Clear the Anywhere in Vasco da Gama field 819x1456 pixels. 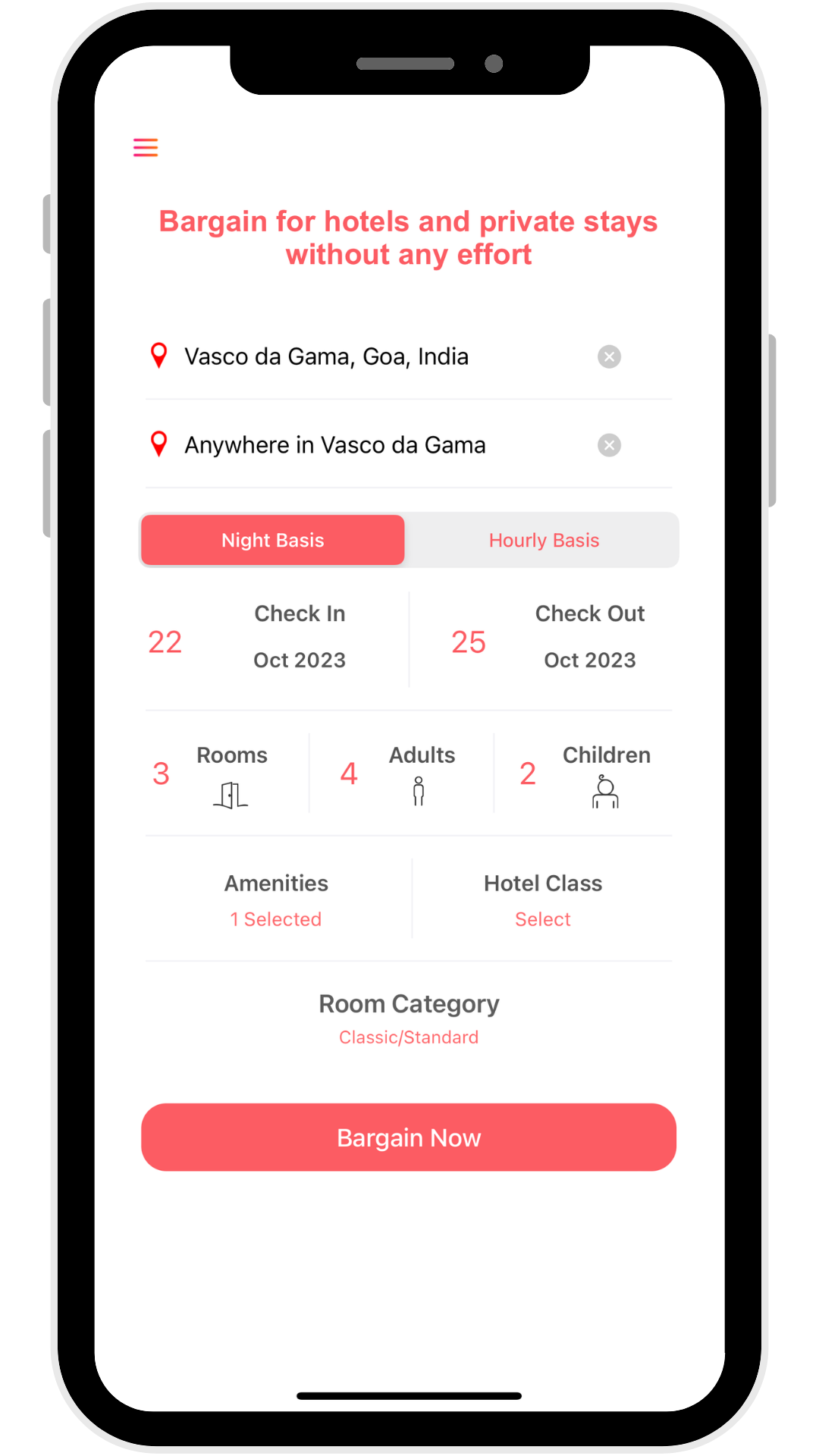tap(609, 445)
